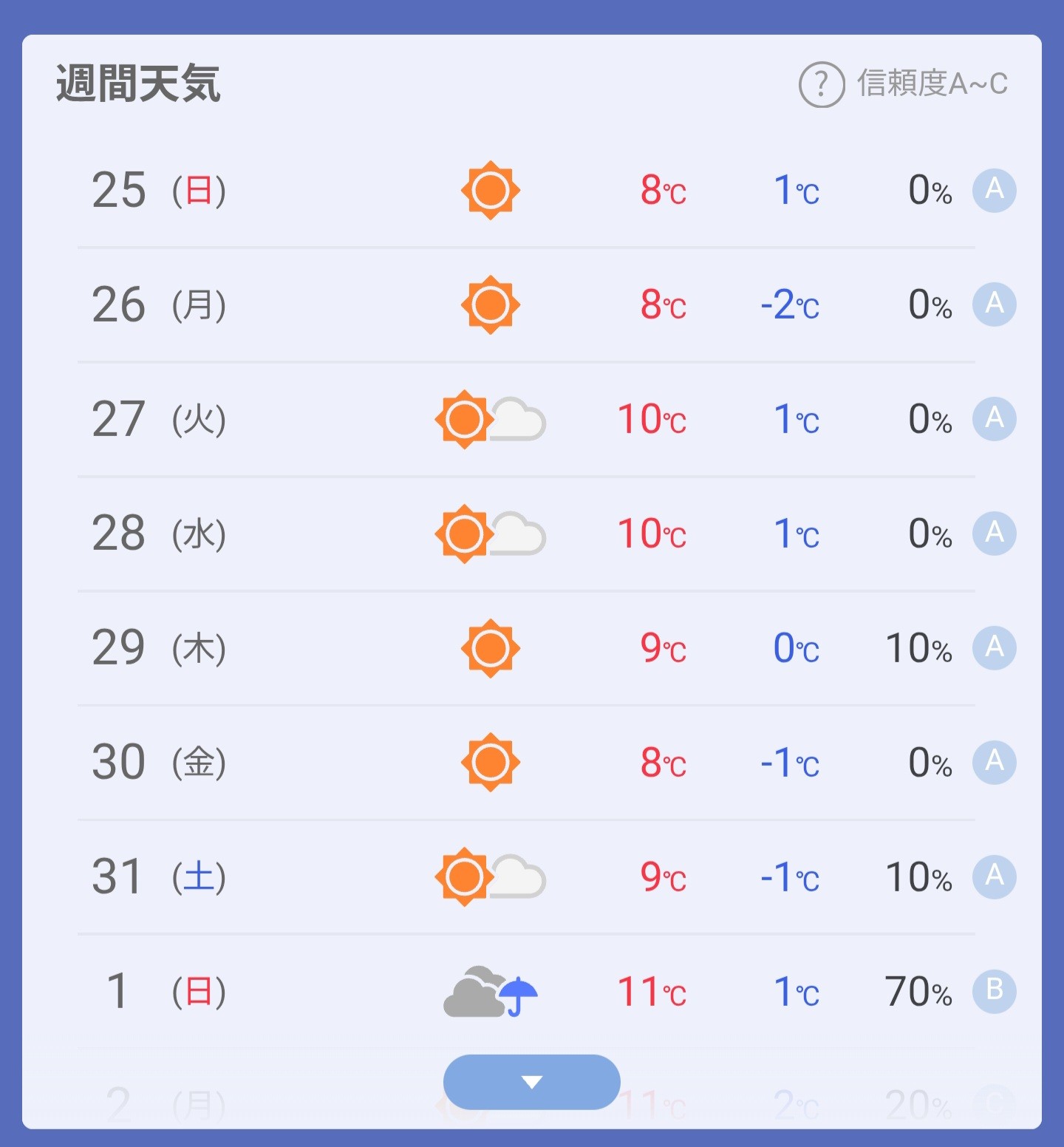Select the B reliability badge on the 1st
Screen dimensions: 1064x1147
[994, 992]
